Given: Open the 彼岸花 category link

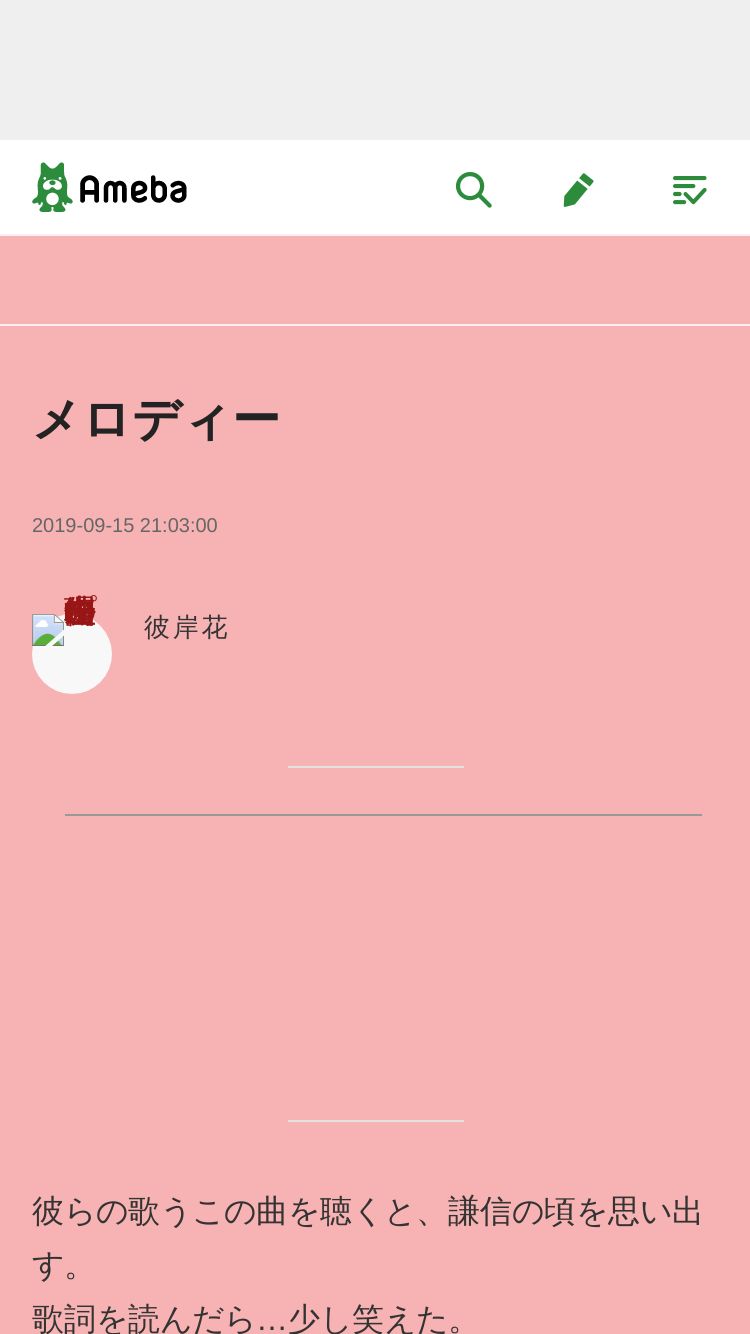Looking at the screenshot, I should coord(186,627).
